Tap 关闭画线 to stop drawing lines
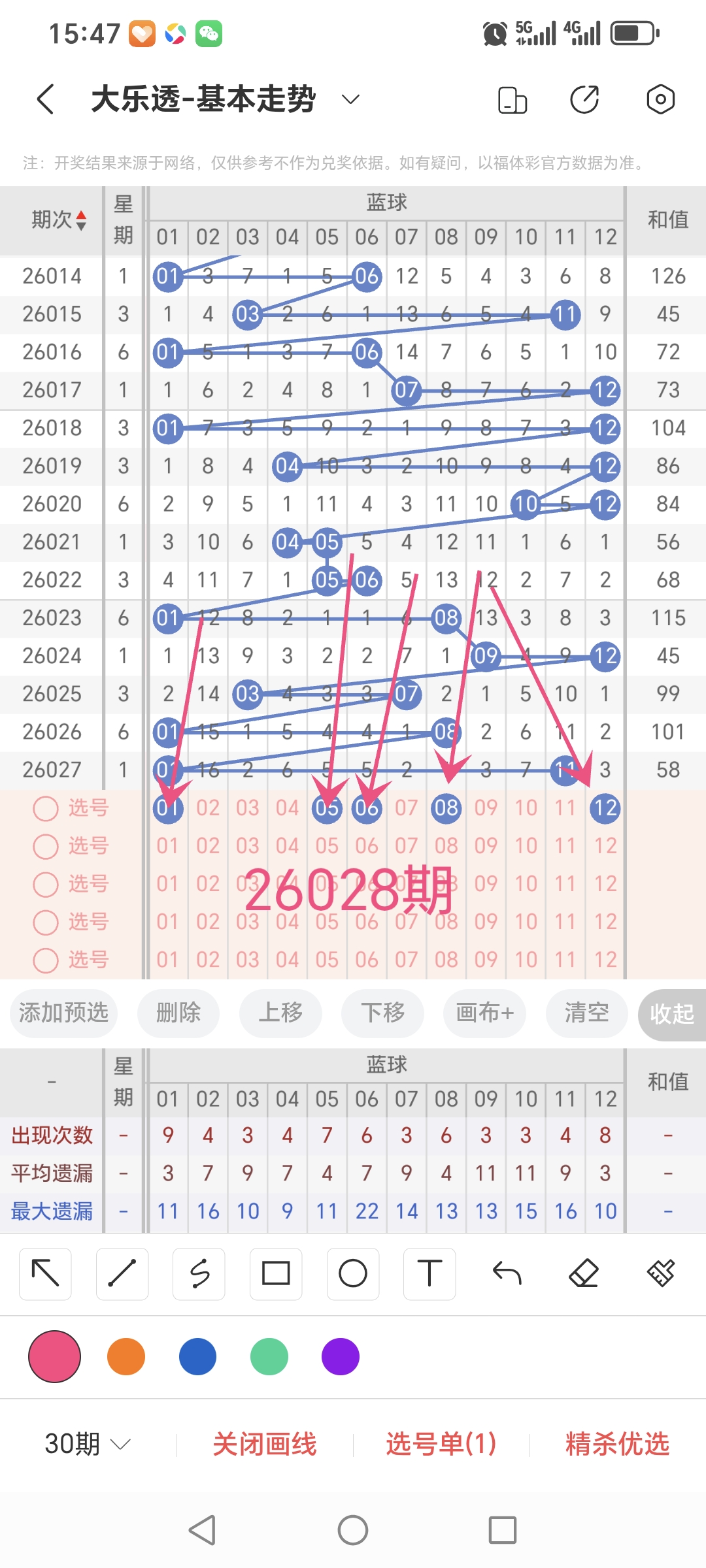 coord(266,1445)
